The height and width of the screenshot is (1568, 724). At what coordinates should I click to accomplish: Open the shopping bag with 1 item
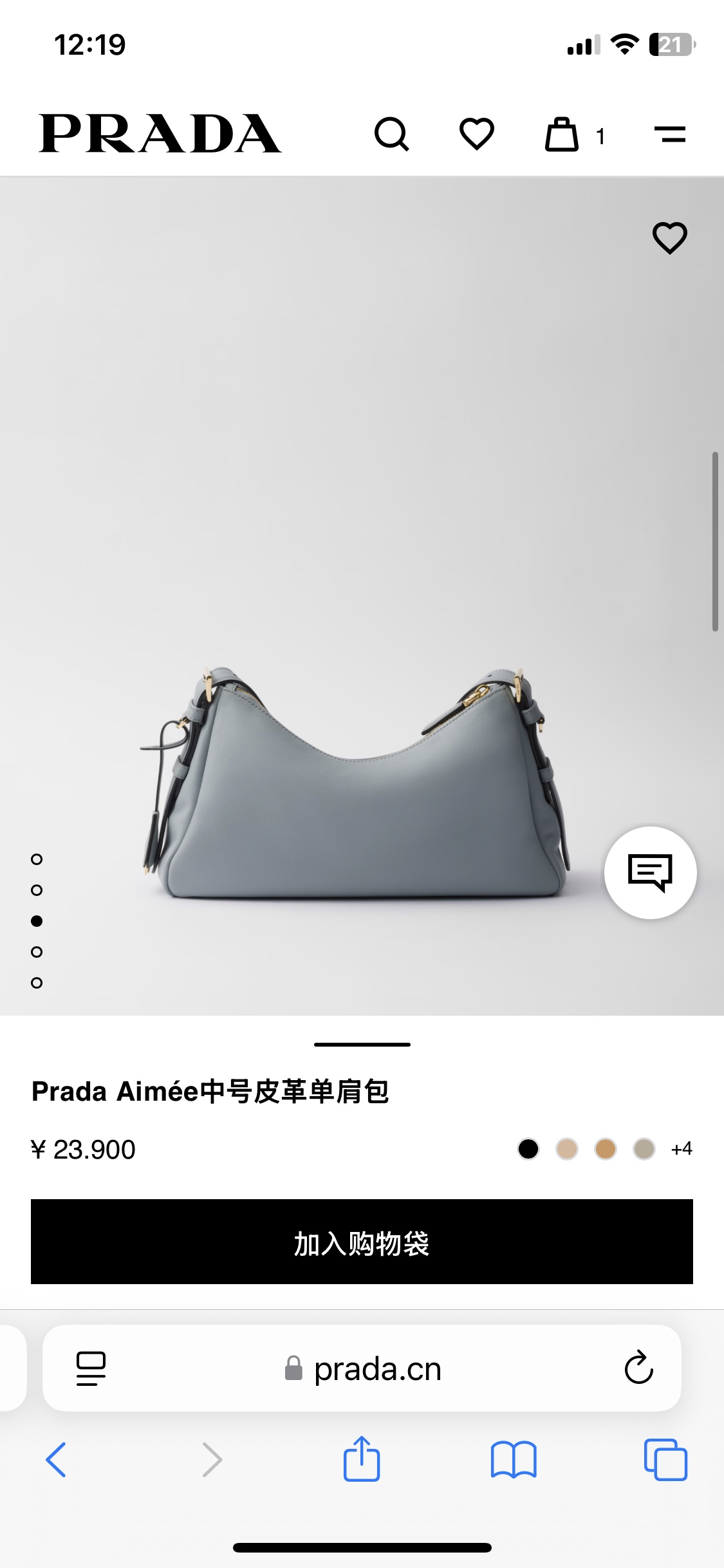(562, 135)
